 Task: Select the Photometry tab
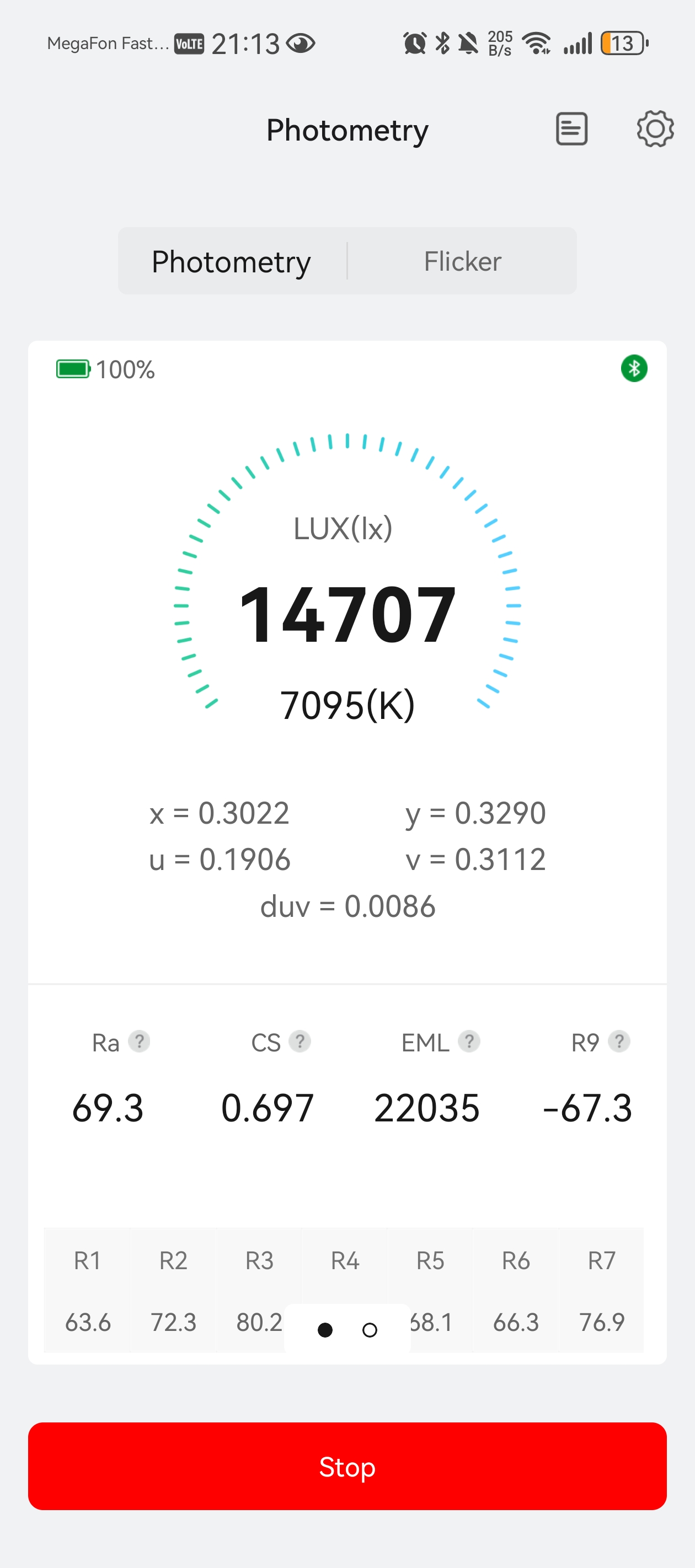(x=232, y=262)
